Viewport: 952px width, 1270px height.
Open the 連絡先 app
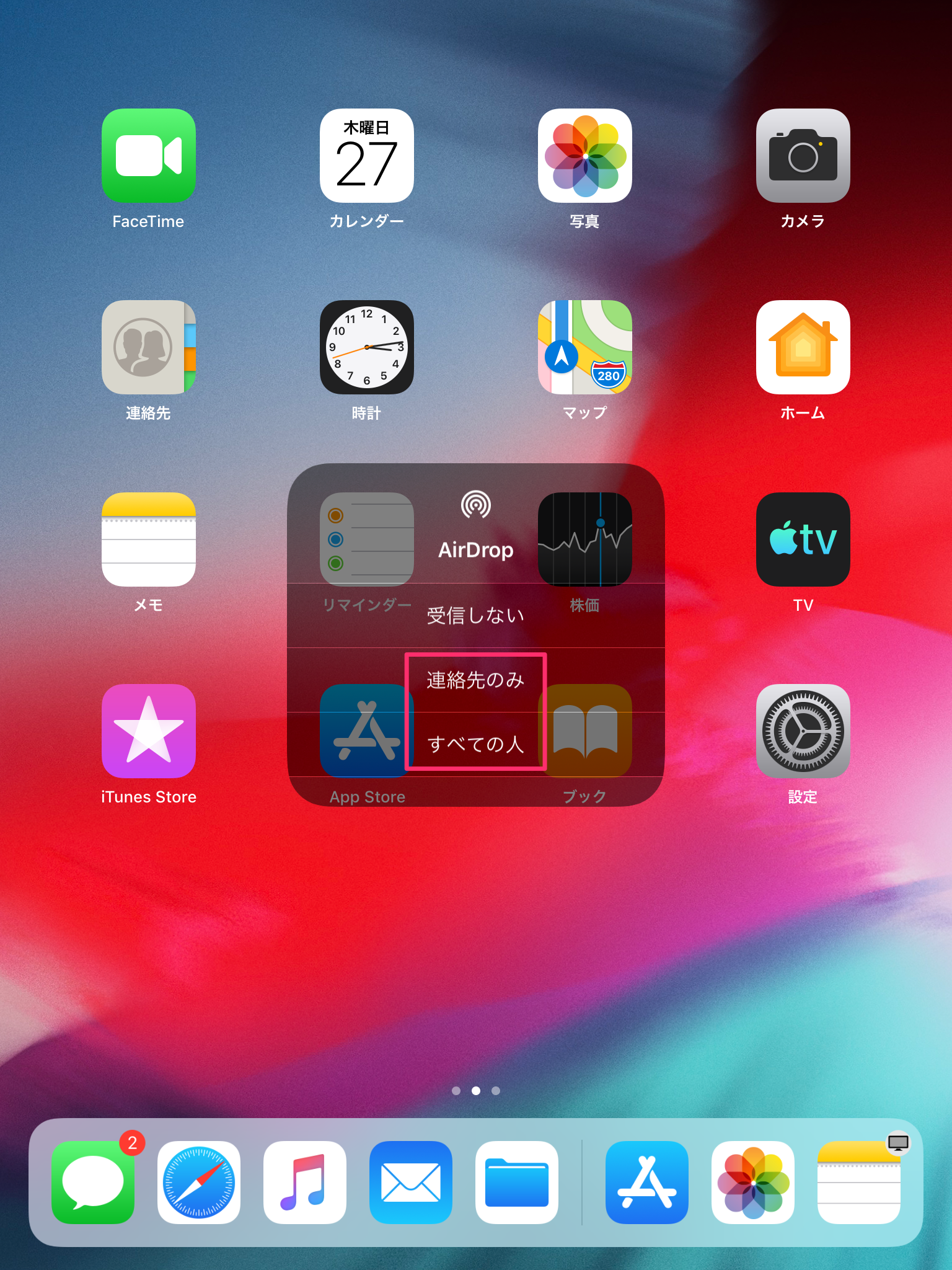point(149,347)
